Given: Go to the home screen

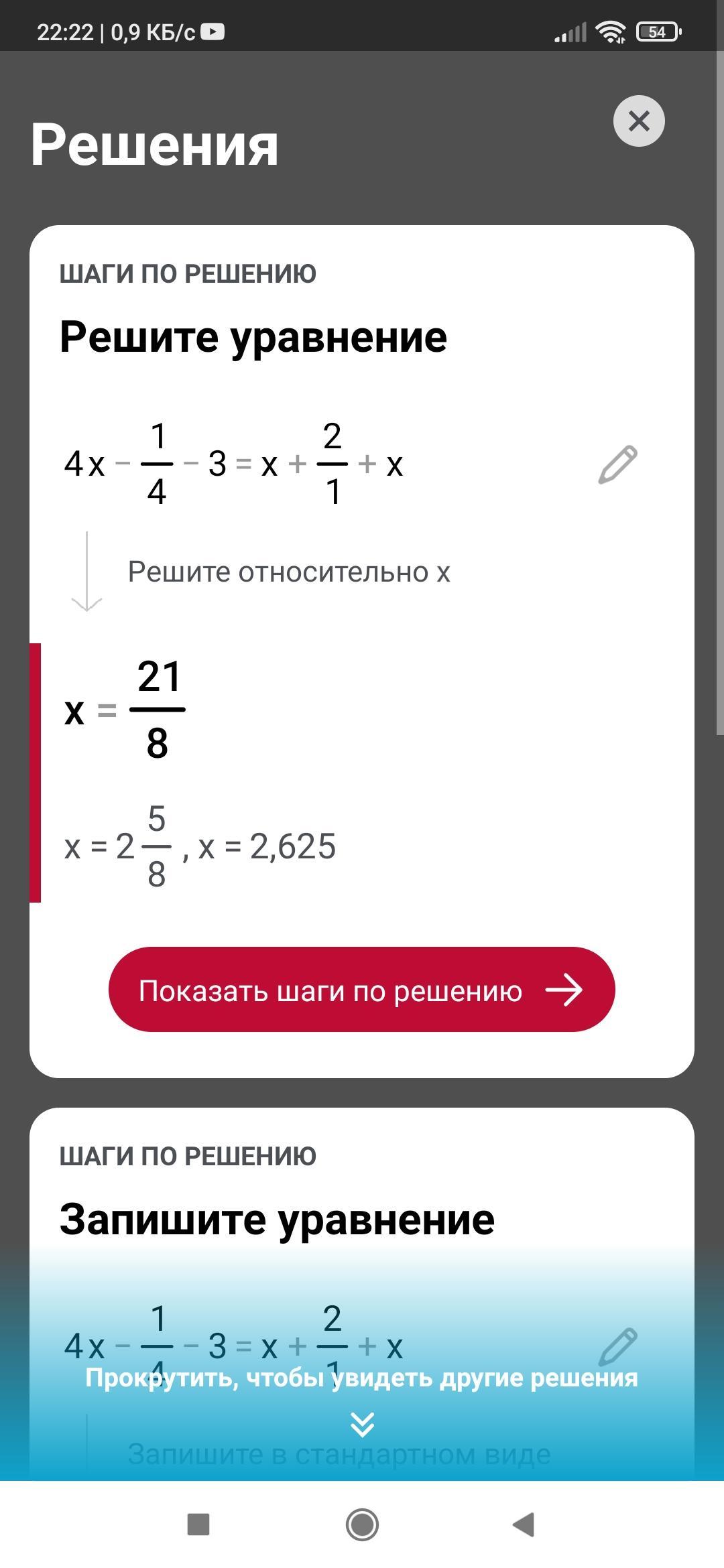Looking at the screenshot, I should 362,1524.
